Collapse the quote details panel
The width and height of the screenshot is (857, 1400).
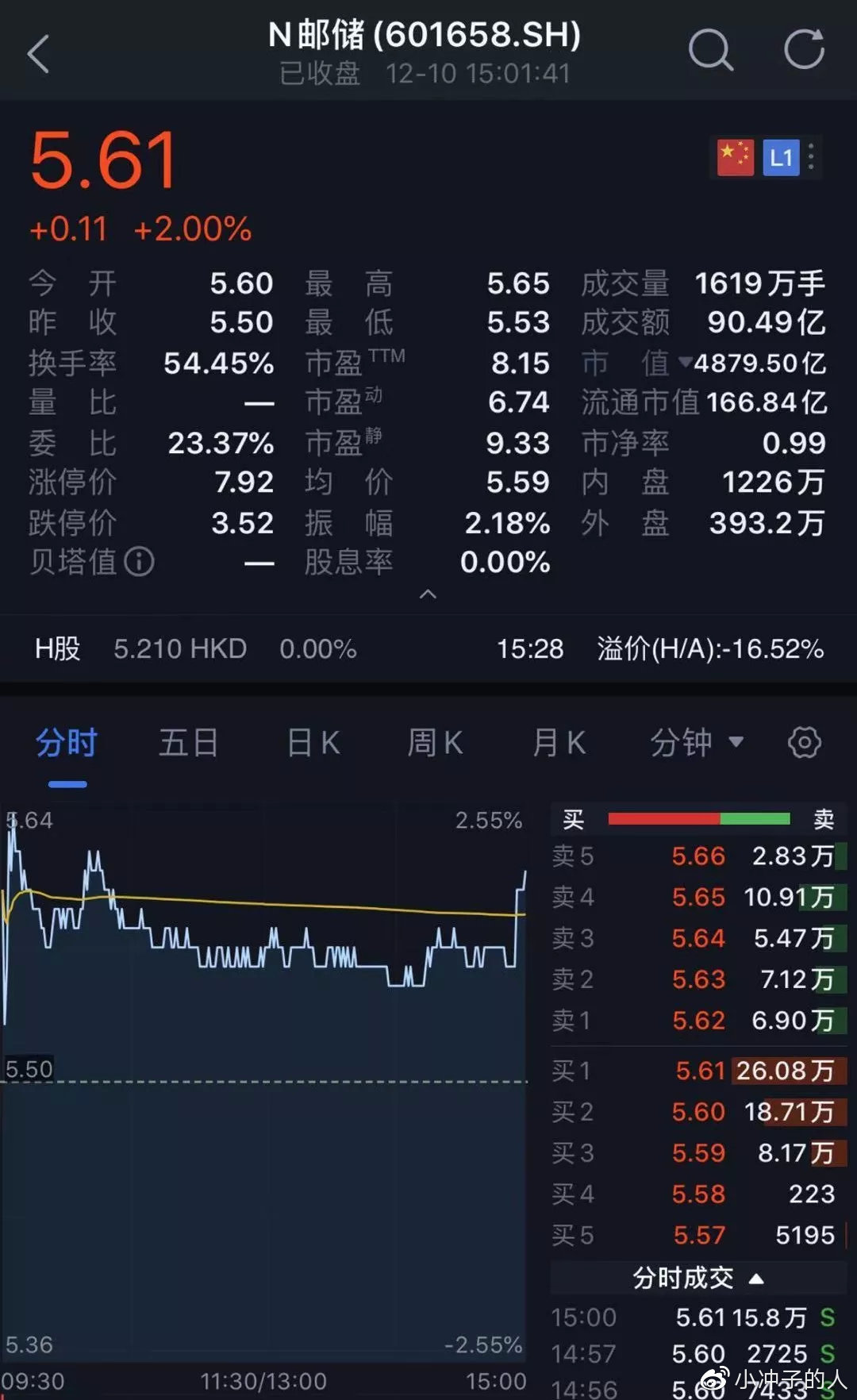(x=428, y=594)
